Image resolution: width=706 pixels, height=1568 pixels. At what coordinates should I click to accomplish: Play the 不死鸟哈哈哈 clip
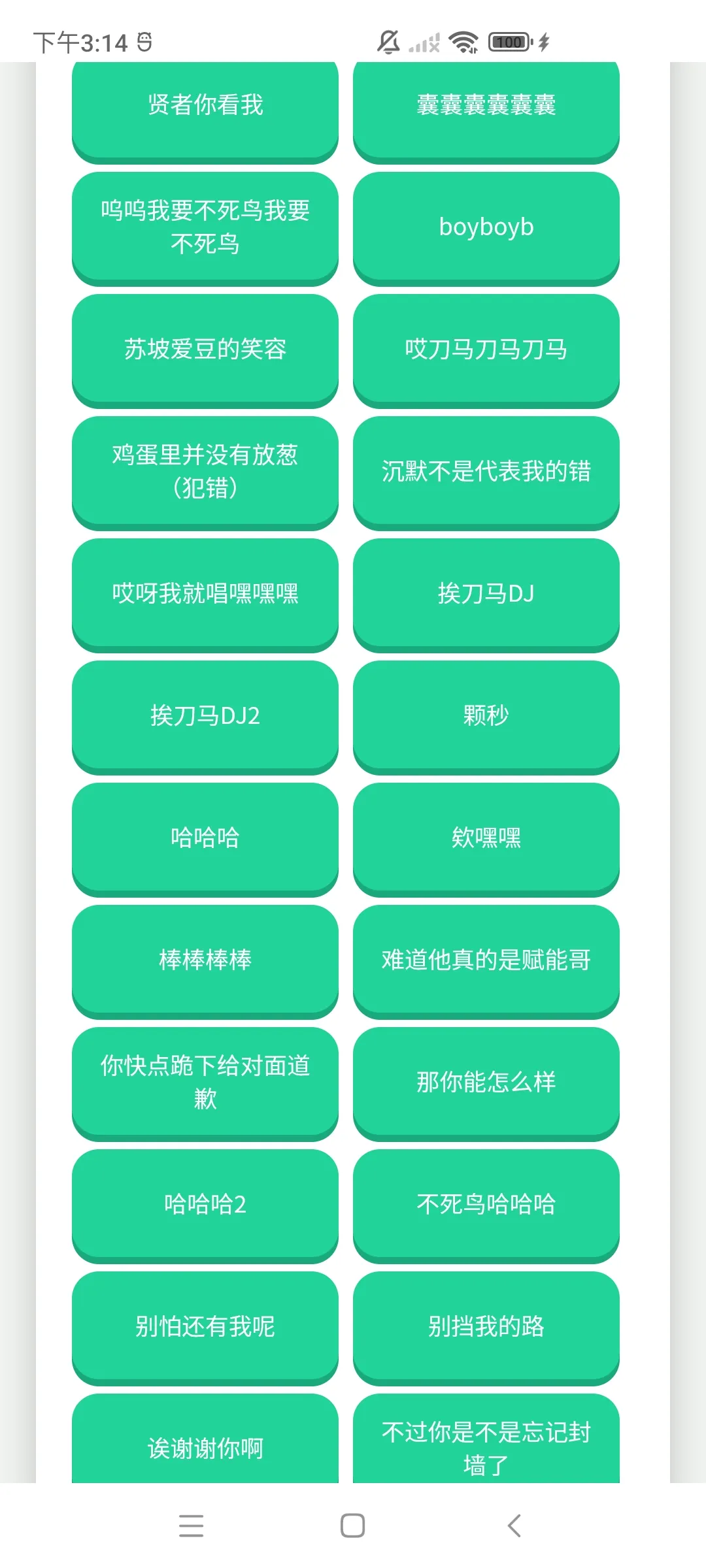pos(485,1205)
